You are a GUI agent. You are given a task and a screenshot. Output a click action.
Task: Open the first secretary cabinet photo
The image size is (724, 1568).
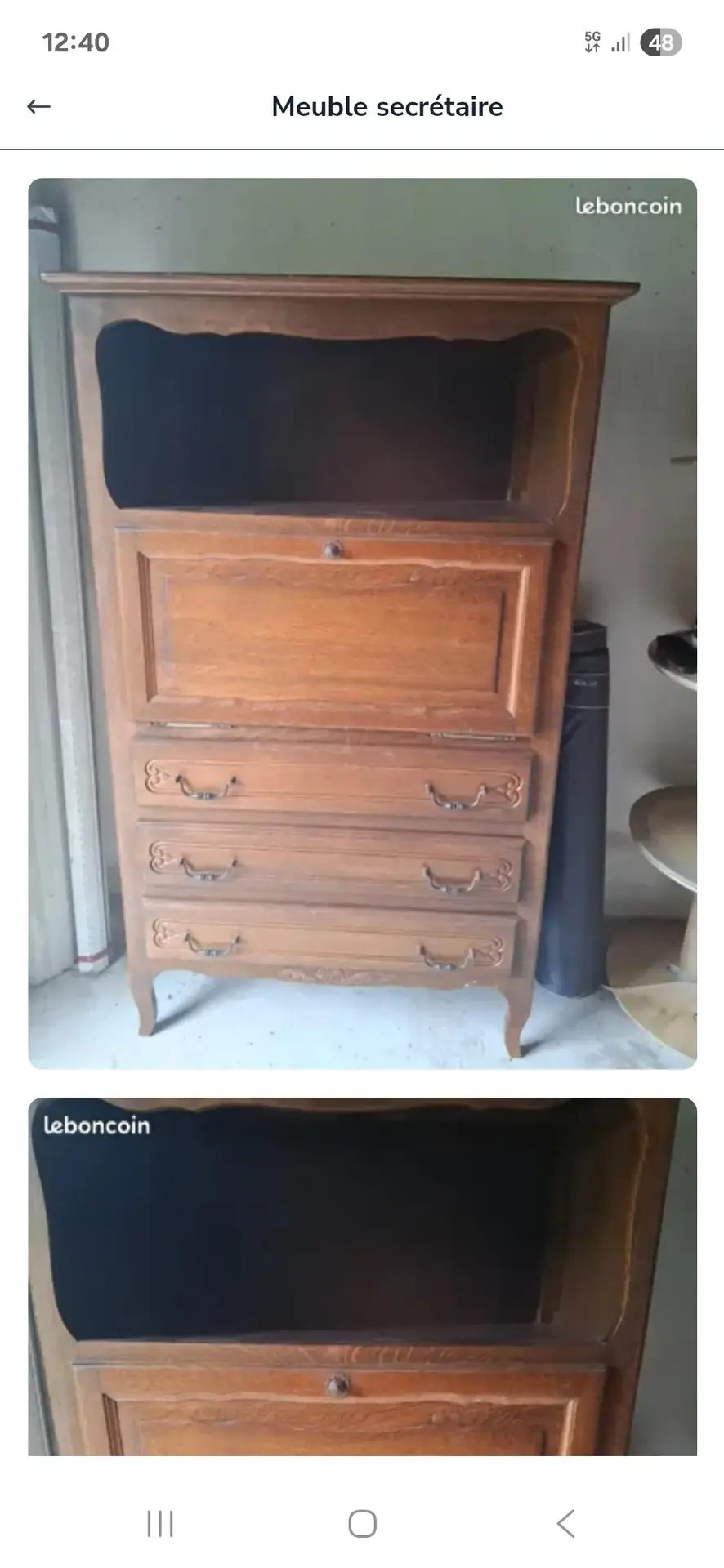point(362,623)
